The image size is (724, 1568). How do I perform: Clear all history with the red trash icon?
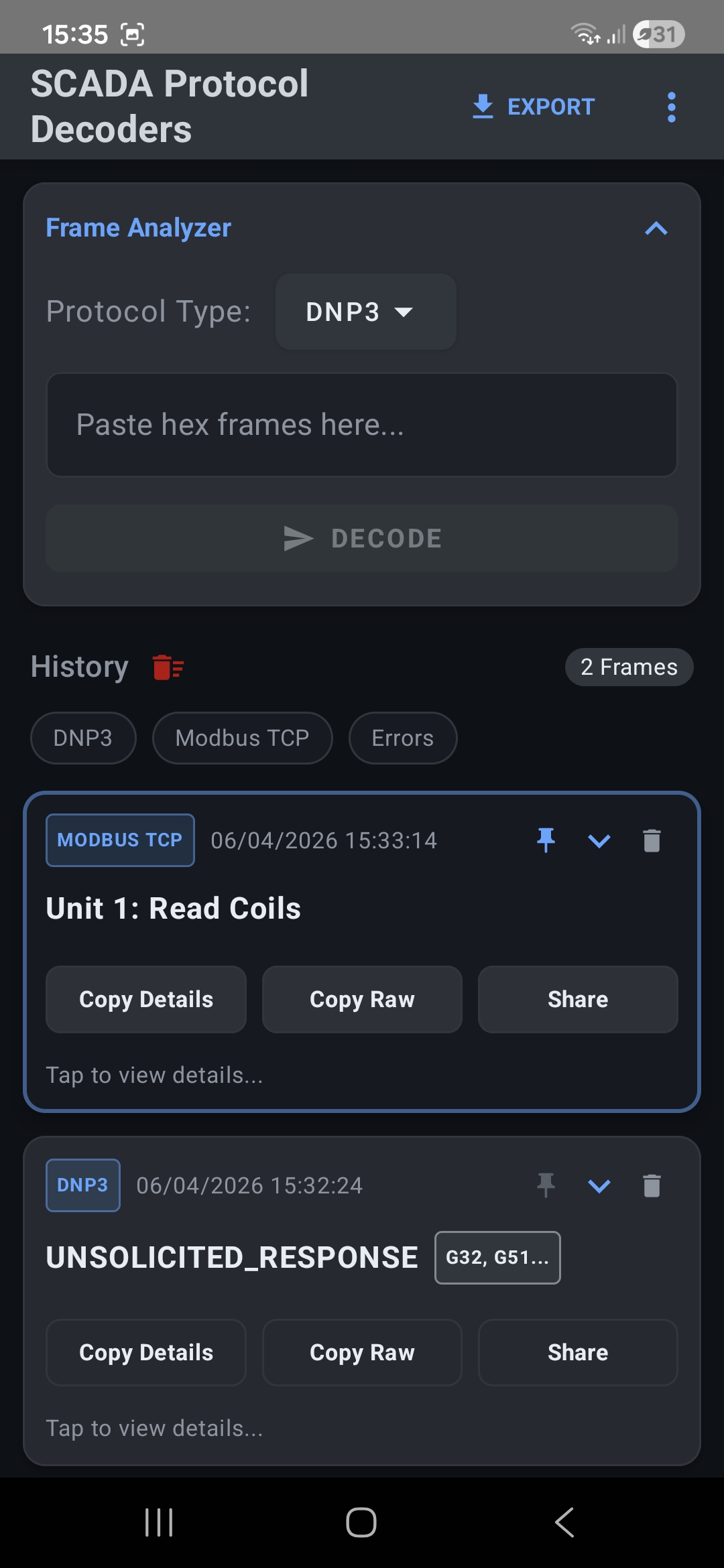pyautogui.click(x=168, y=667)
